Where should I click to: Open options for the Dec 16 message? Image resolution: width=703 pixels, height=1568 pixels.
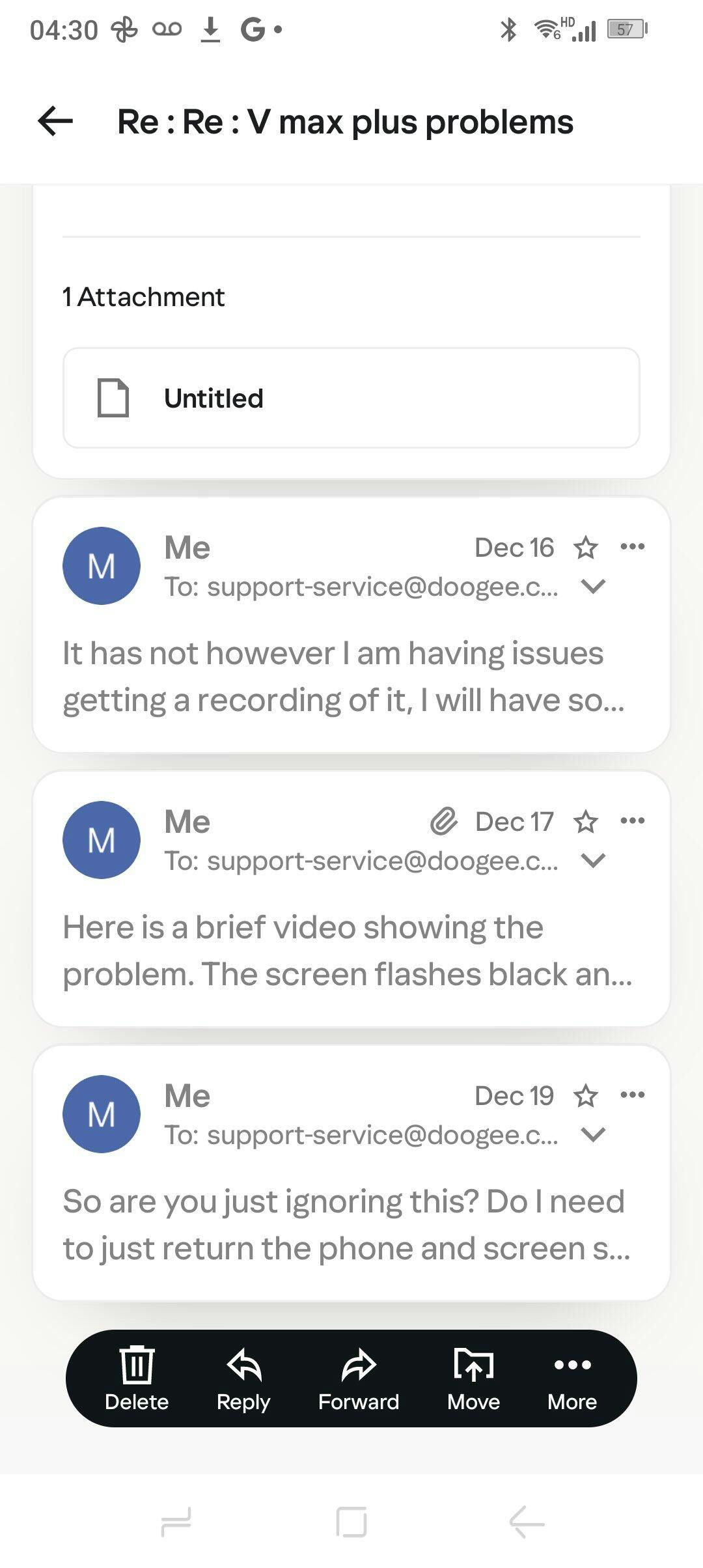(x=632, y=546)
